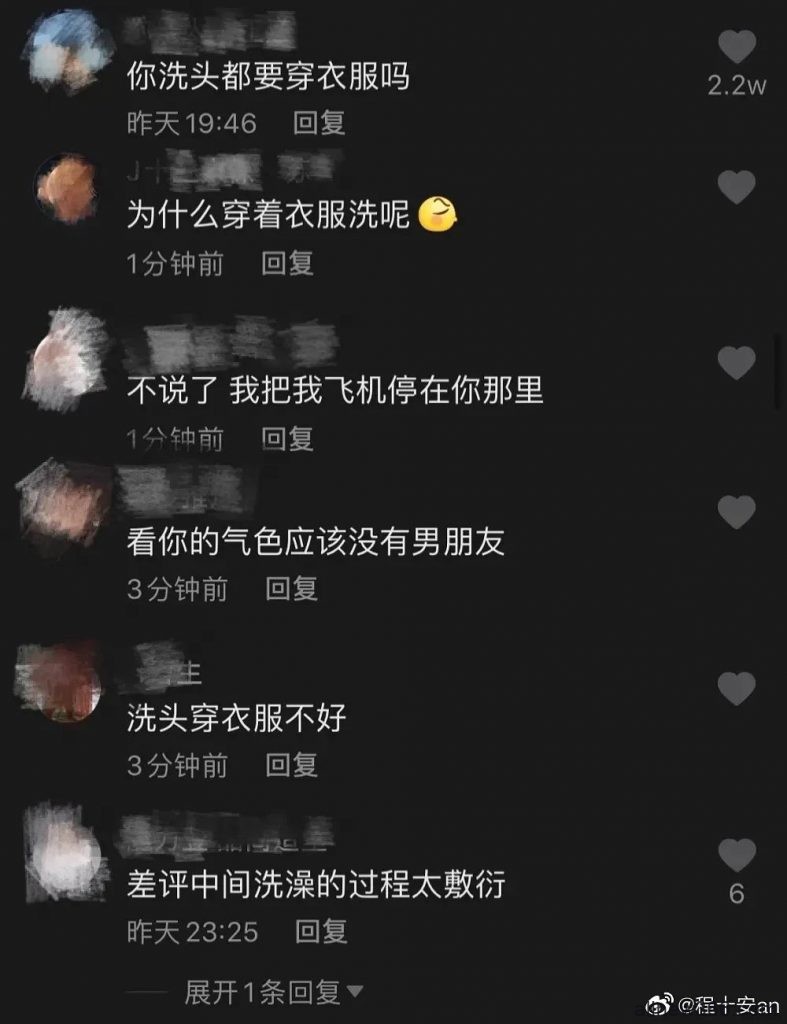This screenshot has height=1024, width=787.
Task: Reply to comment 为什么穿着衣服洗呢
Action: point(287,264)
